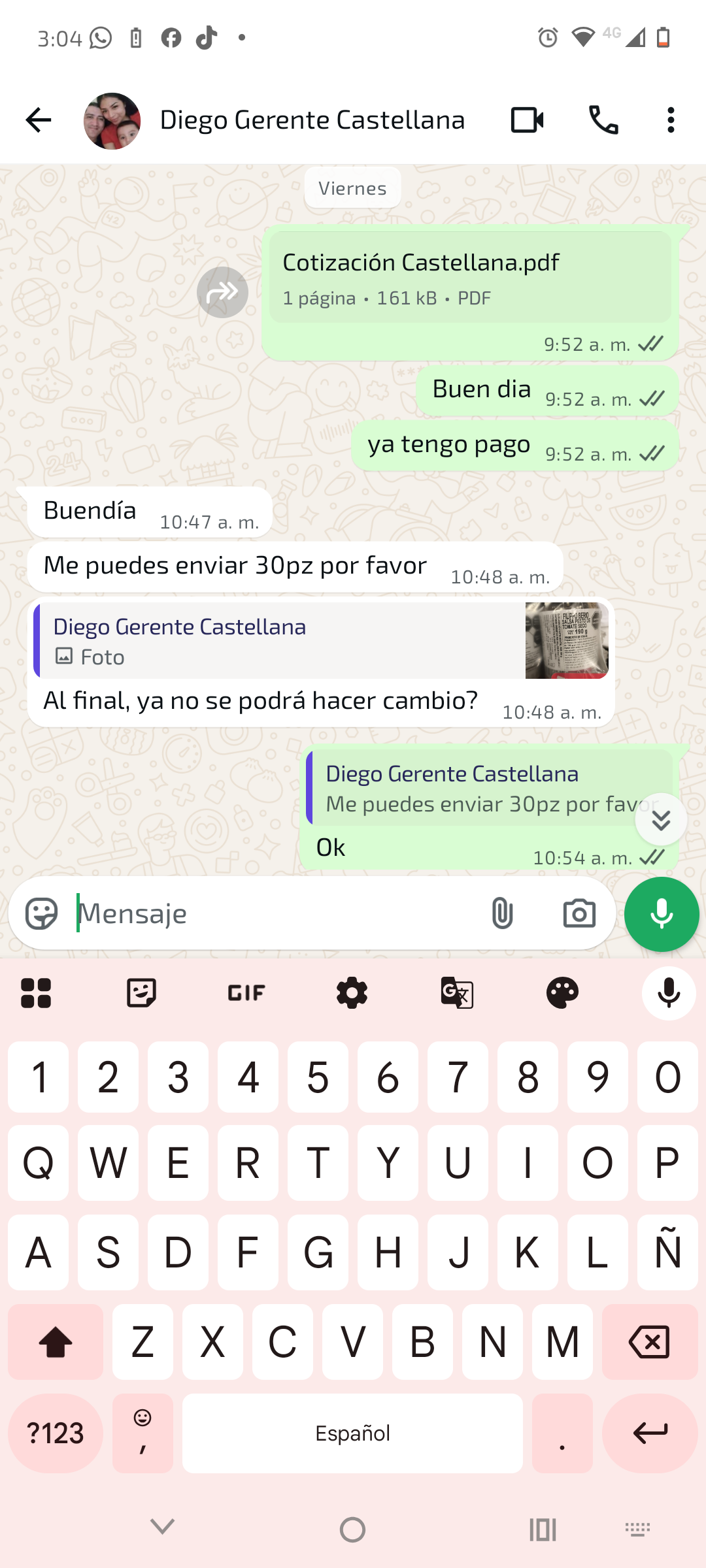Open keyboard theme palette
The height and width of the screenshot is (1568, 706).
[562, 993]
